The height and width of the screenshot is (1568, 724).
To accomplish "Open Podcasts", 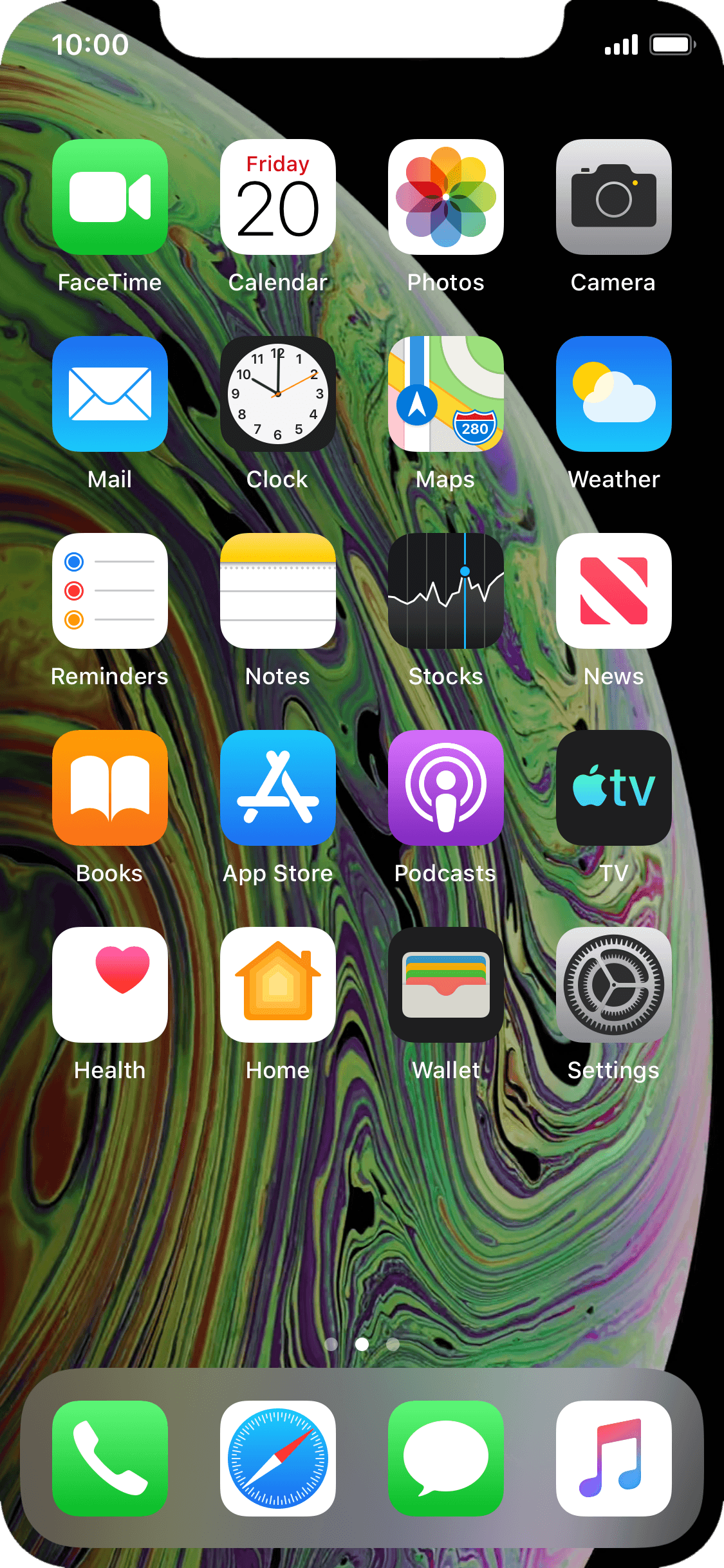I will [446, 788].
